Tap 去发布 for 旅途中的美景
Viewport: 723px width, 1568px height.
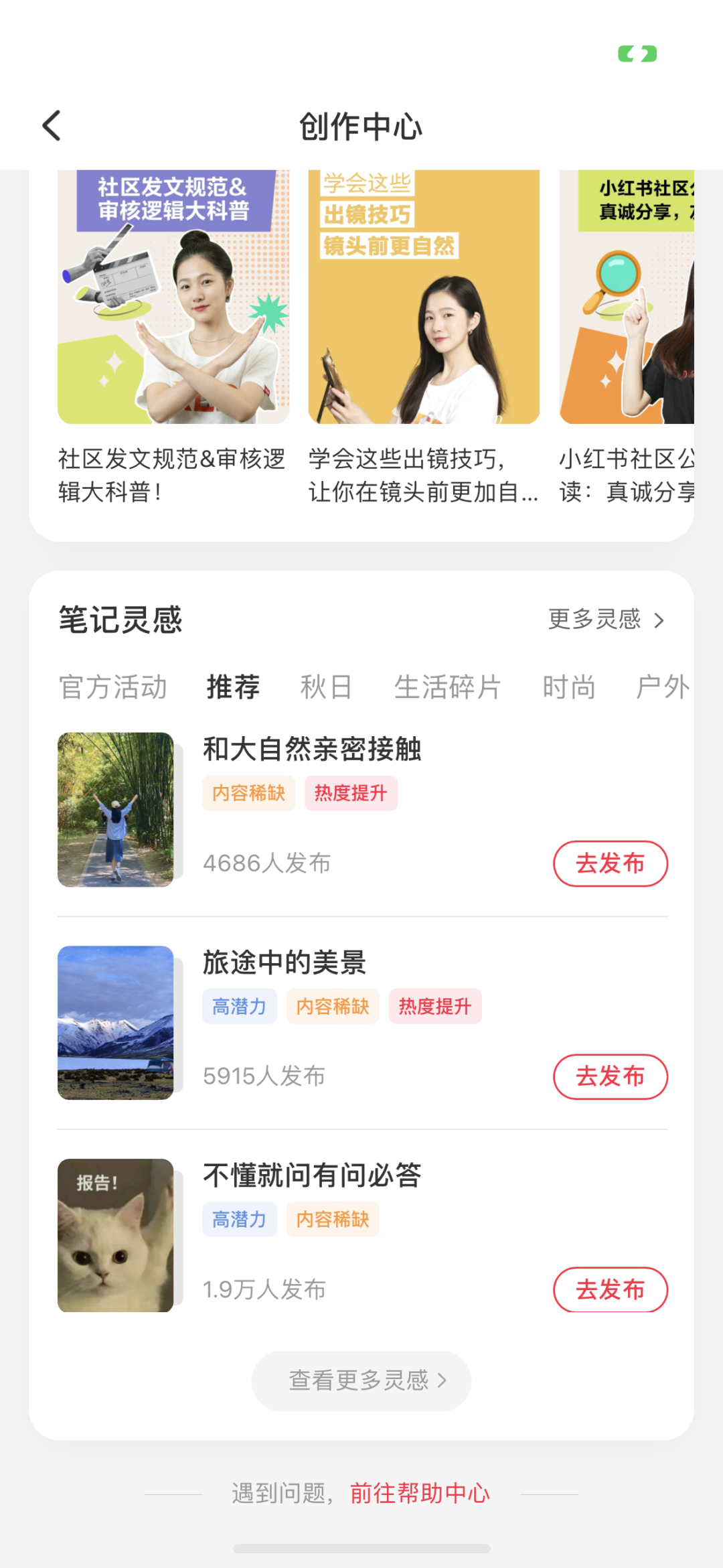[x=610, y=1076]
